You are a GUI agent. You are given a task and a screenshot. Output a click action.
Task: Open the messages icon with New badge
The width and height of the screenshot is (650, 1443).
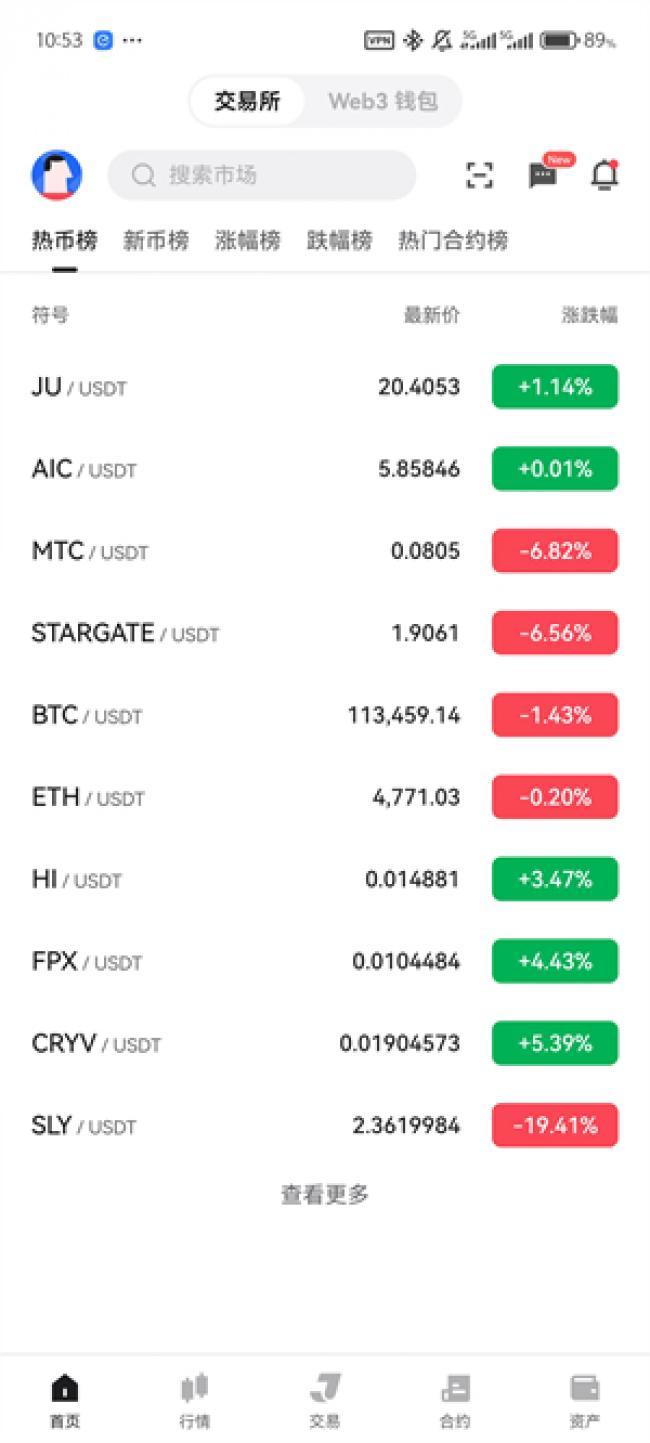(543, 175)
